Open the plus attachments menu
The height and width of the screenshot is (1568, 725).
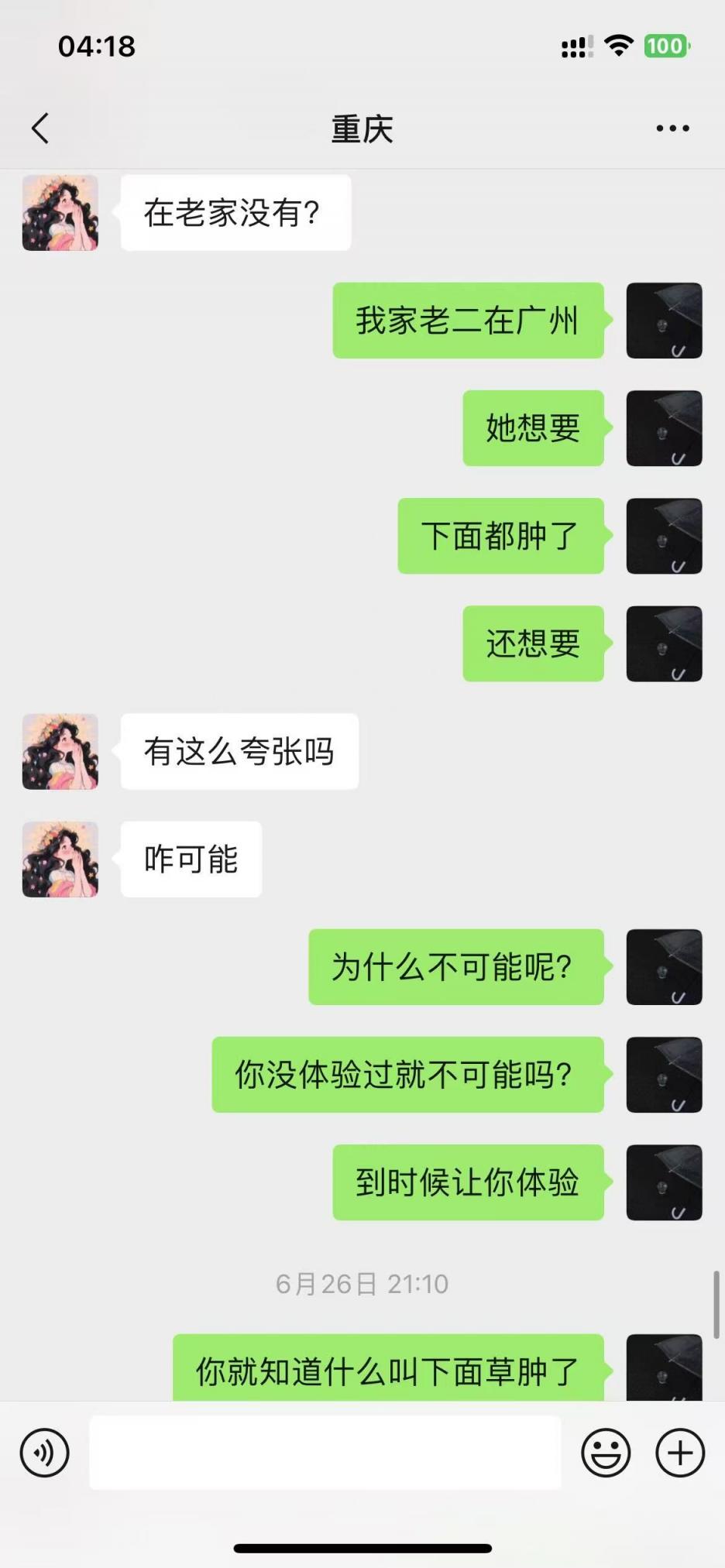pyautogui.click(x=680, y=1453)
